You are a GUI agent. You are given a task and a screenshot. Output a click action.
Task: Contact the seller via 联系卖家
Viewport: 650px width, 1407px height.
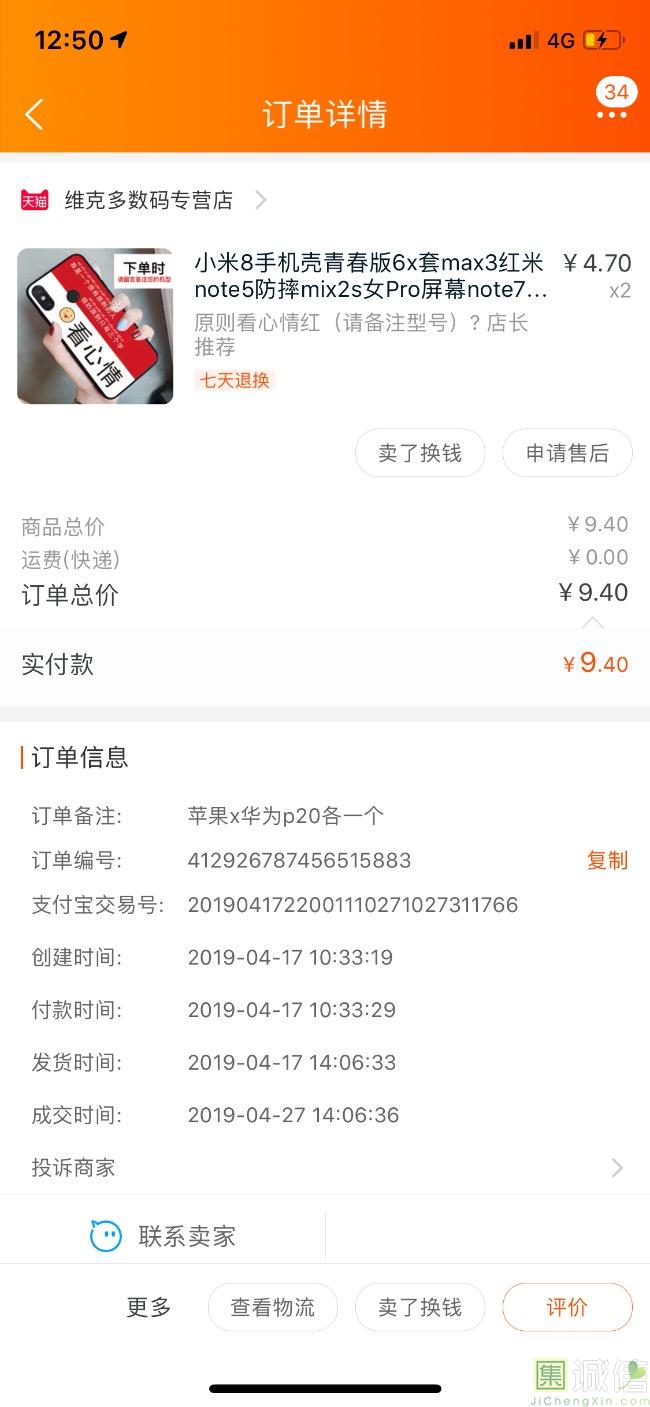[x=163, y=1236]
